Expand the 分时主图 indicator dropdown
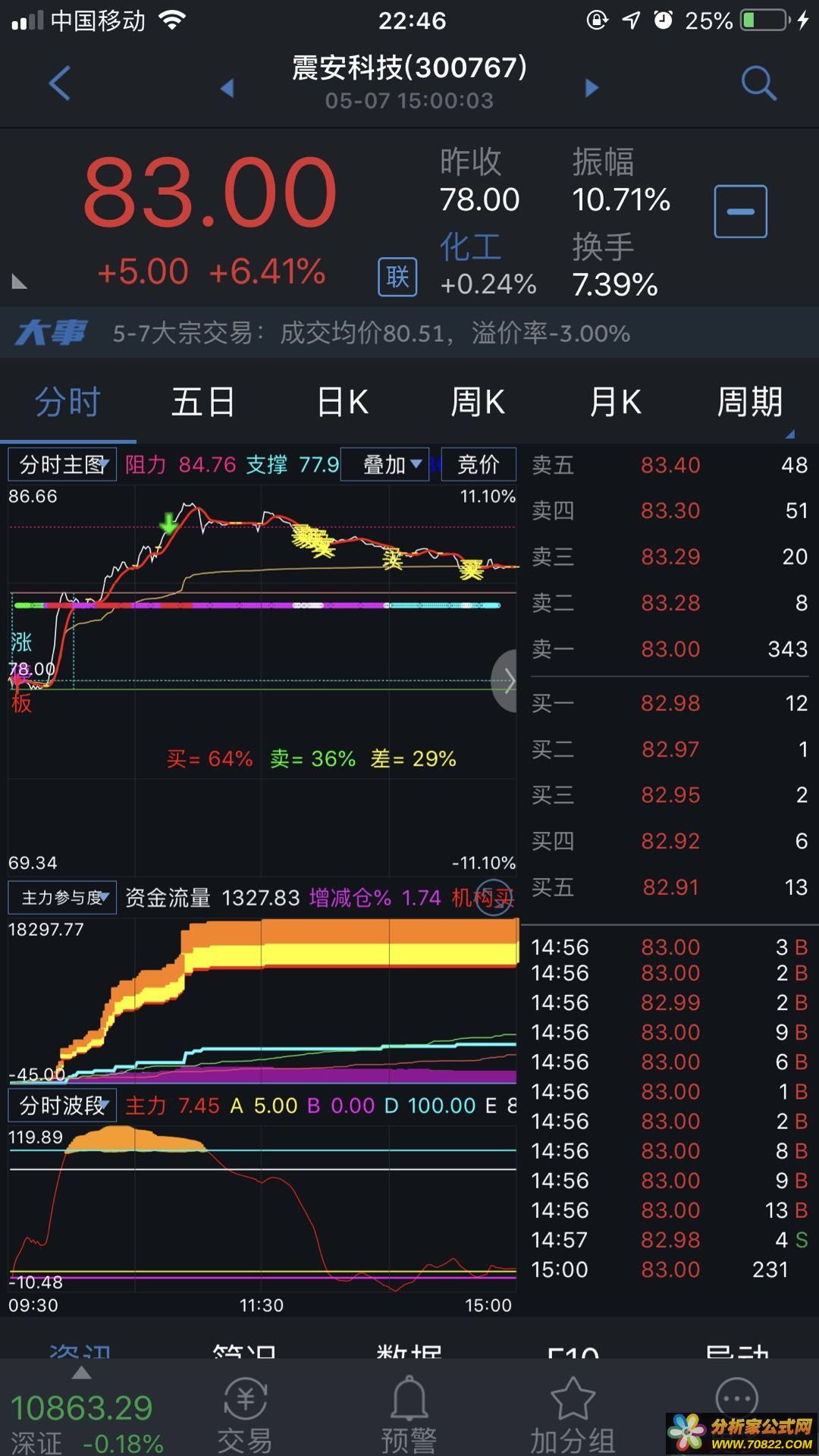 pyautogui.click(x=62, y=464)
